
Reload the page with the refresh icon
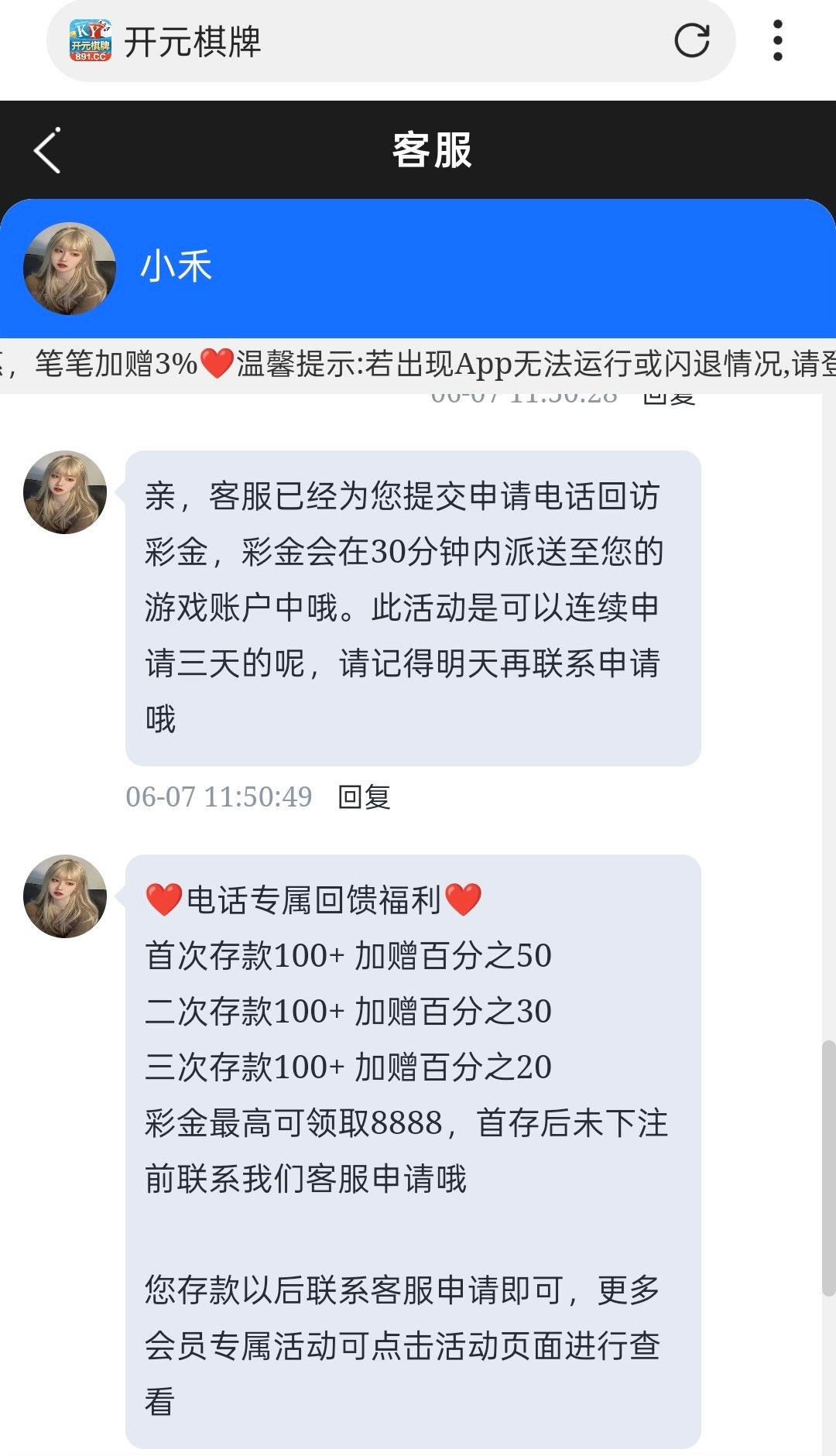(x=691, y=41)
